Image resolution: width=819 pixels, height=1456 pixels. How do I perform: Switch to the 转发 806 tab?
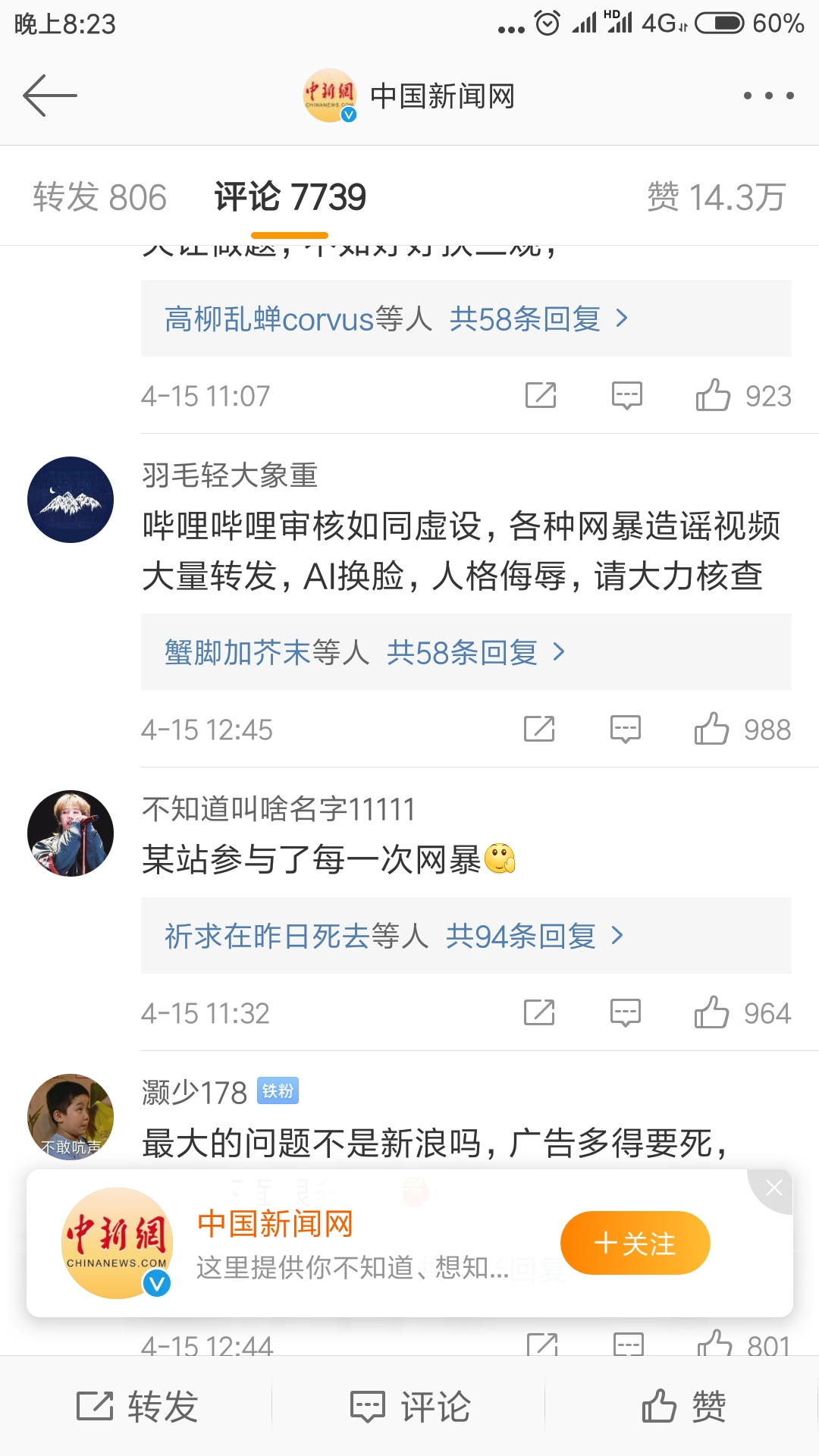click(99, 197)
